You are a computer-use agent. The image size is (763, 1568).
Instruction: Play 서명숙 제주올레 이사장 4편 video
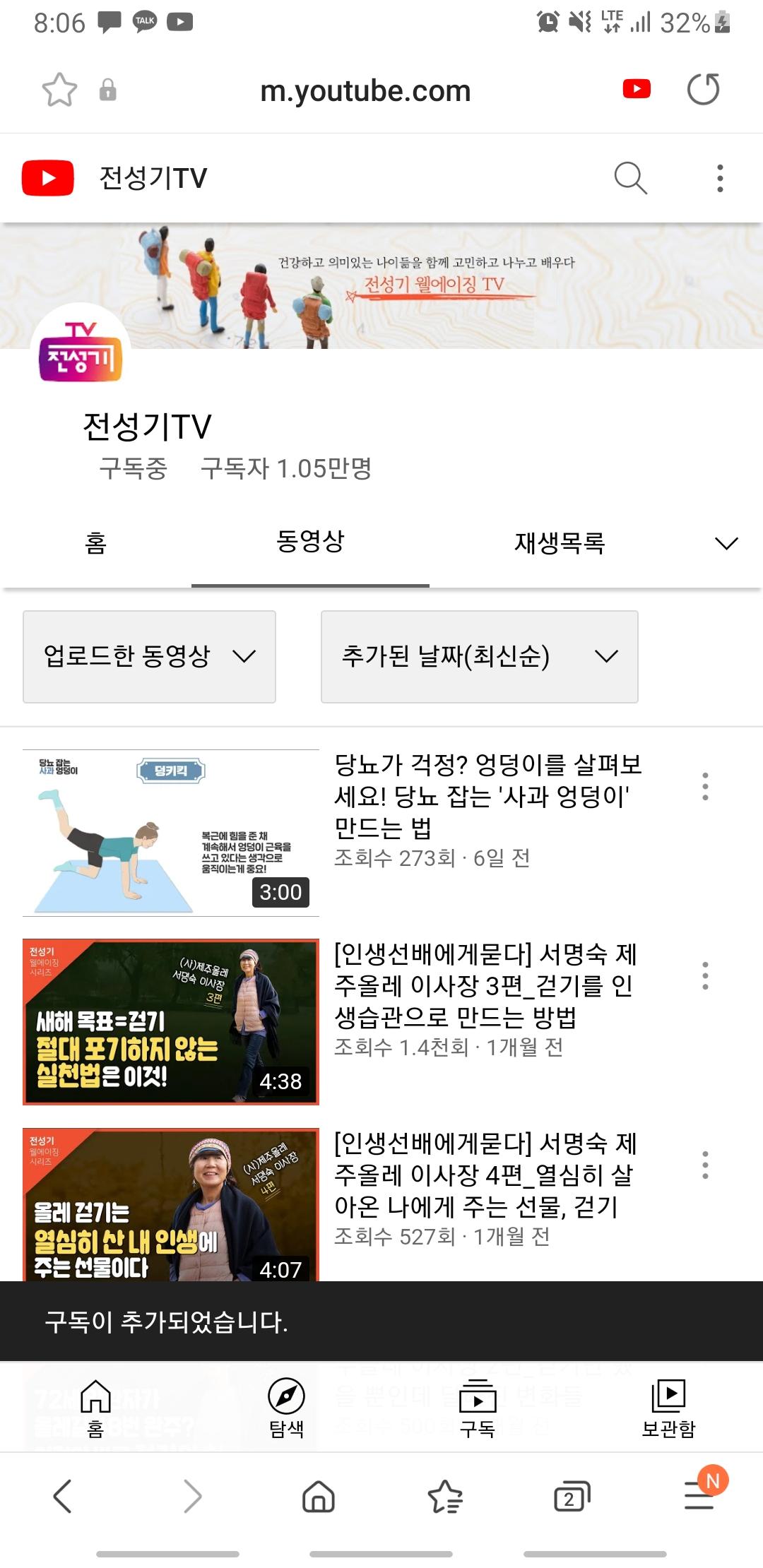171,1205
